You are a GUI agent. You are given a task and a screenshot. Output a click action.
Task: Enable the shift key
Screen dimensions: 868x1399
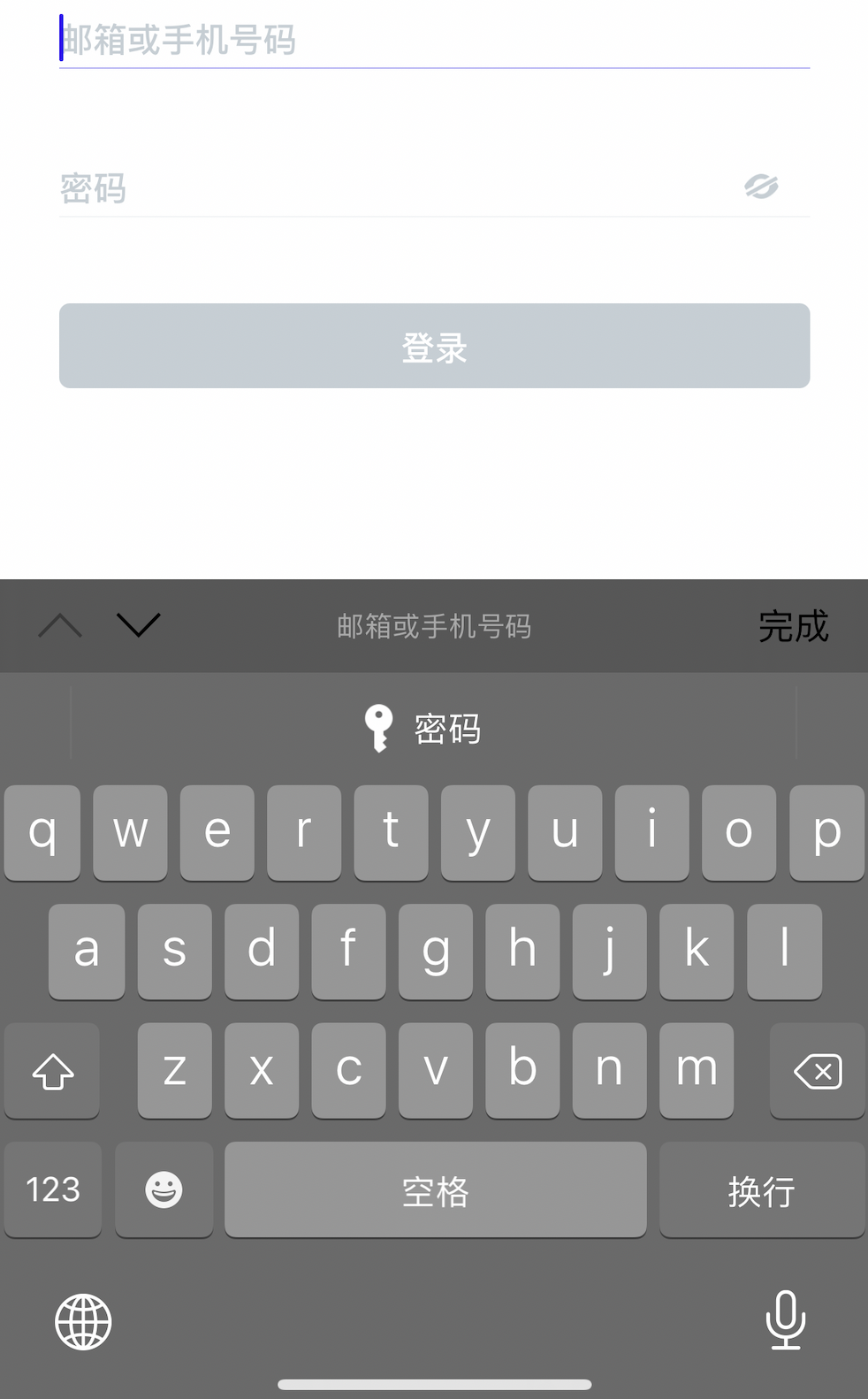(52, 1071)
